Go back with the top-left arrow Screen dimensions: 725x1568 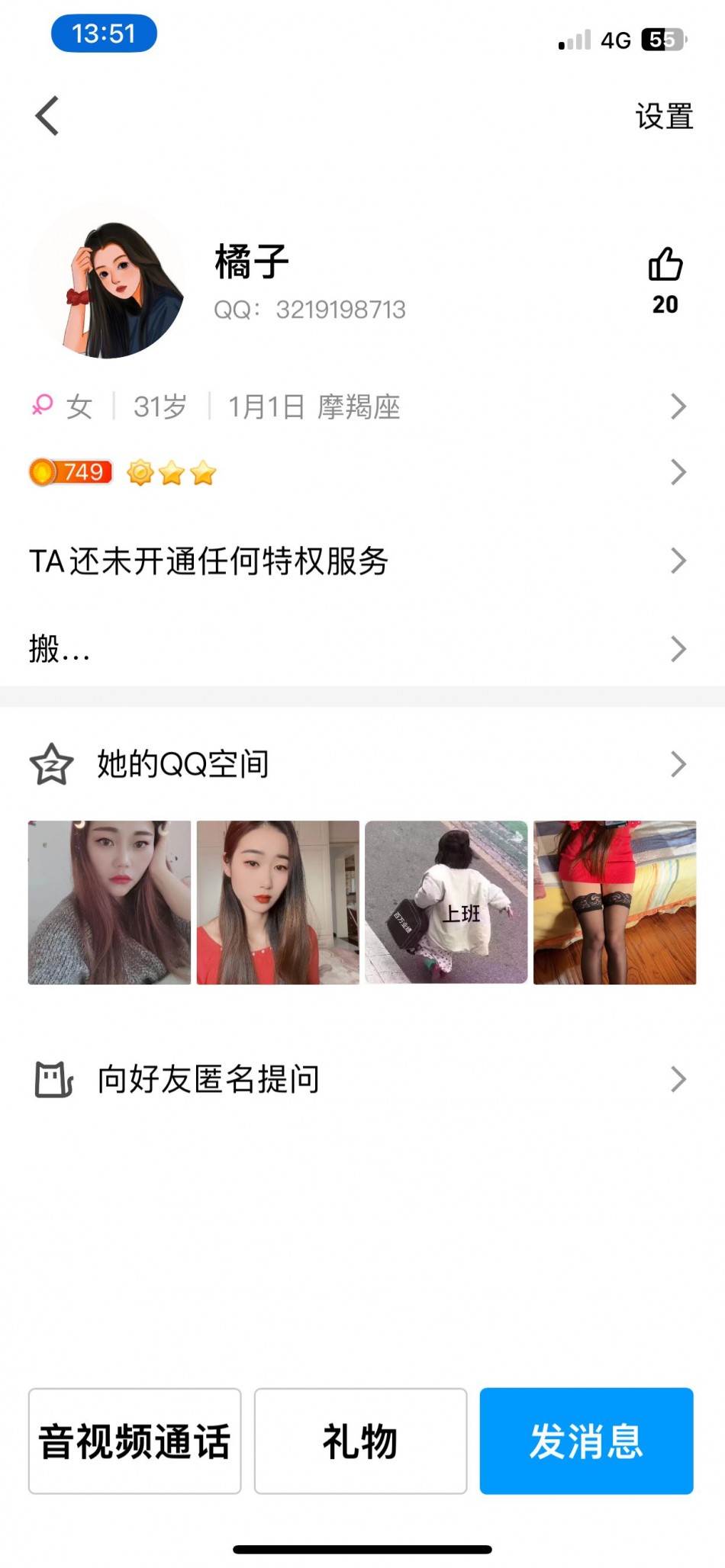[x=47, y=116]
